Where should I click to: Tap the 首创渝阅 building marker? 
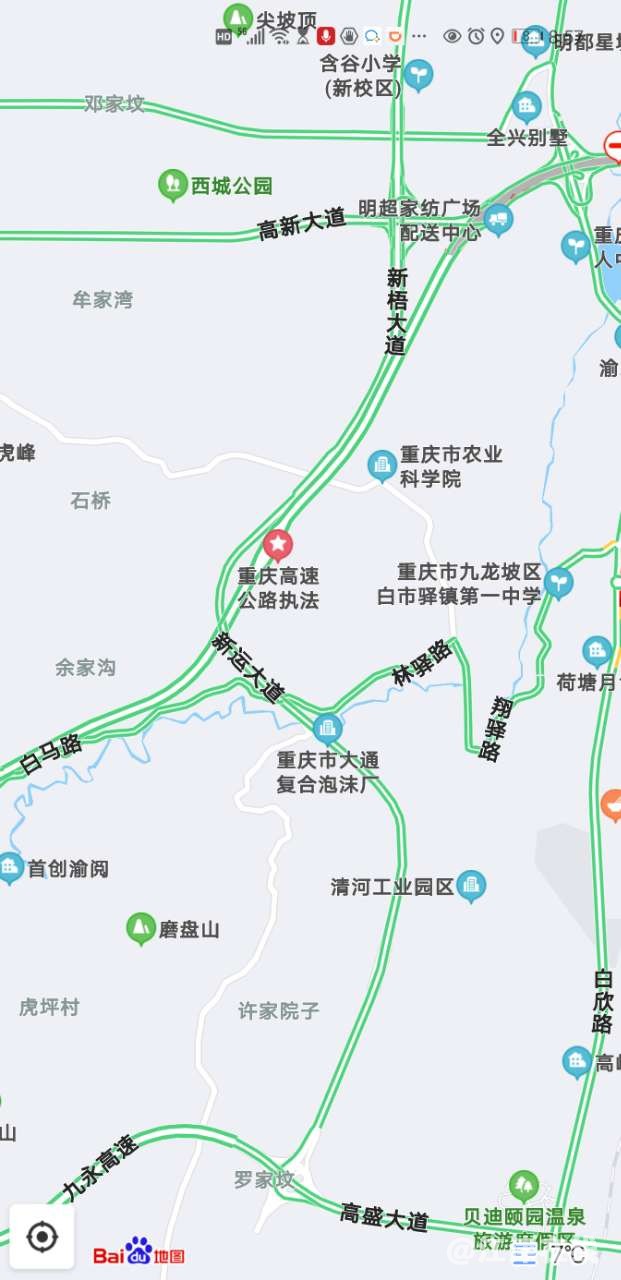pyautogui.click(x=10, y=867)
